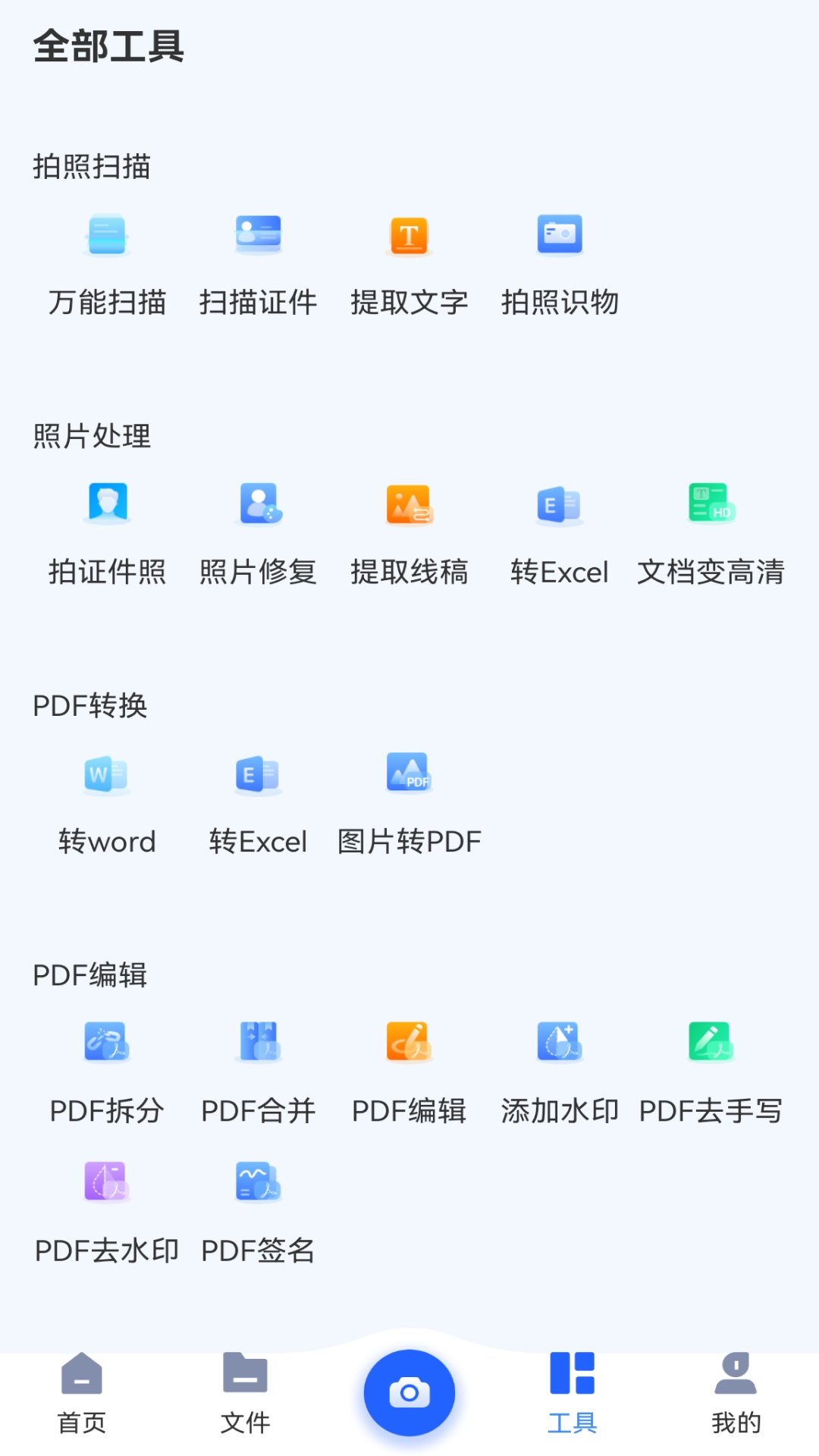The width and height of the screenshot is (819, 1456).
Task: Open 图片转PDF image converter
Action: coord(409,805)
